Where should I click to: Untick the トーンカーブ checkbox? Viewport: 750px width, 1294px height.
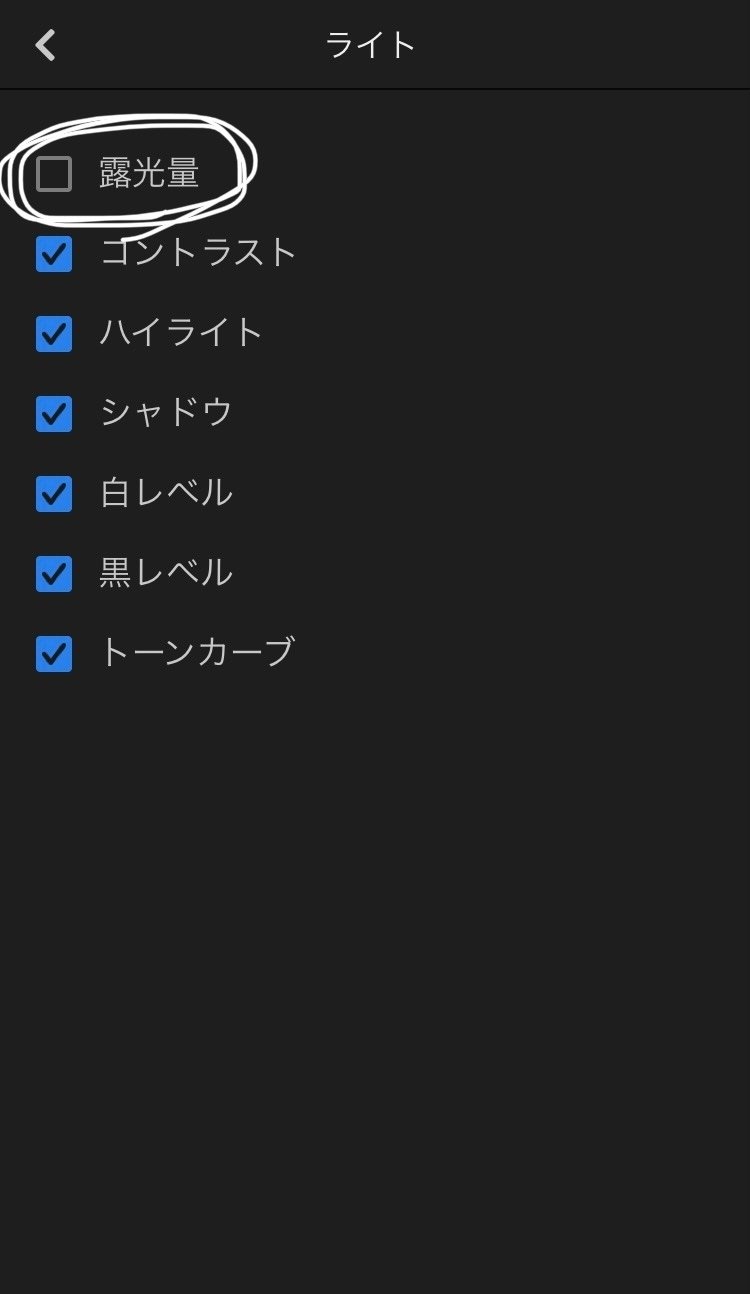click(x=54, y=654)
